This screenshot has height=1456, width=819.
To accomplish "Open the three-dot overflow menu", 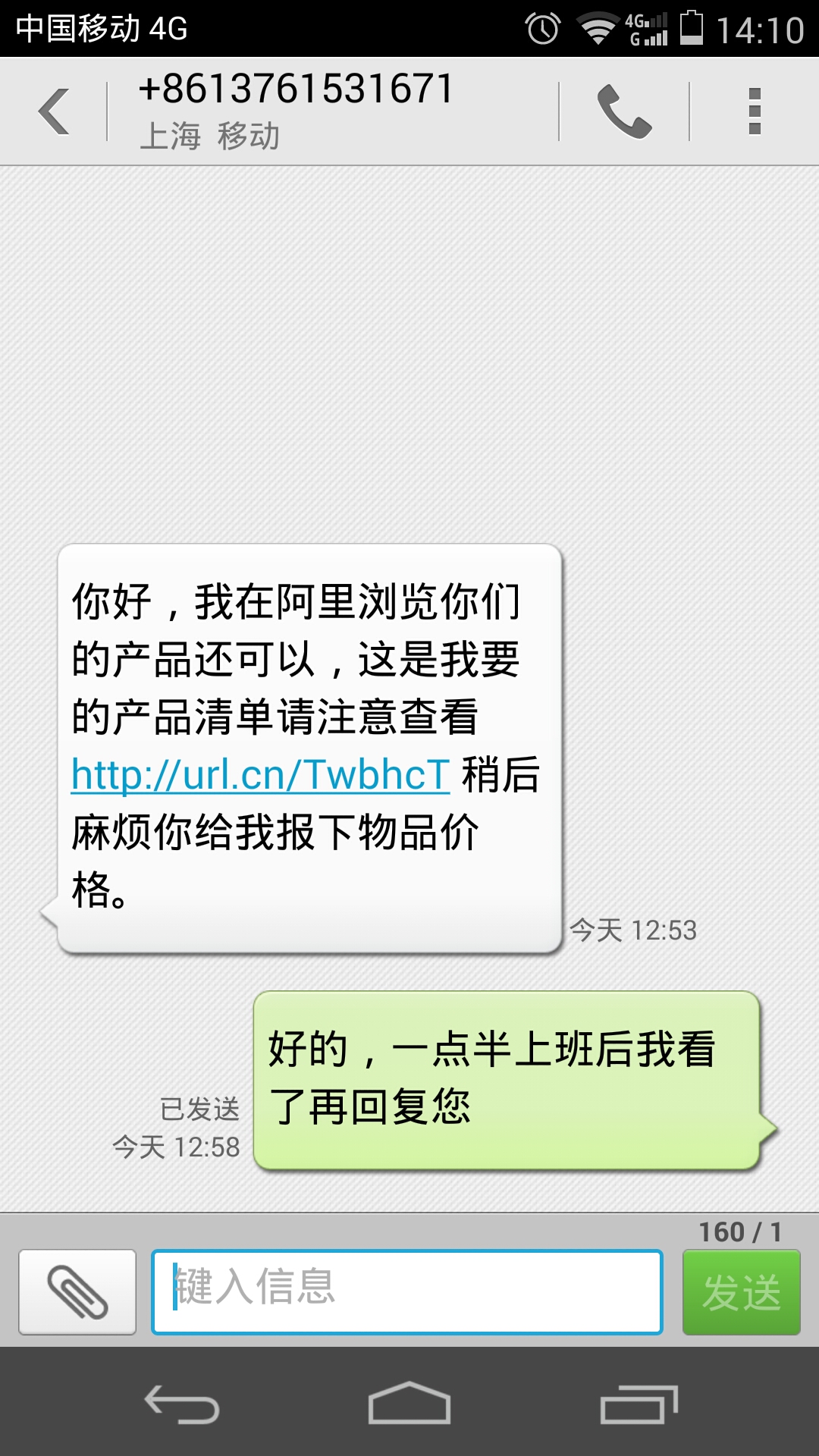I will [x=754, y=111].
